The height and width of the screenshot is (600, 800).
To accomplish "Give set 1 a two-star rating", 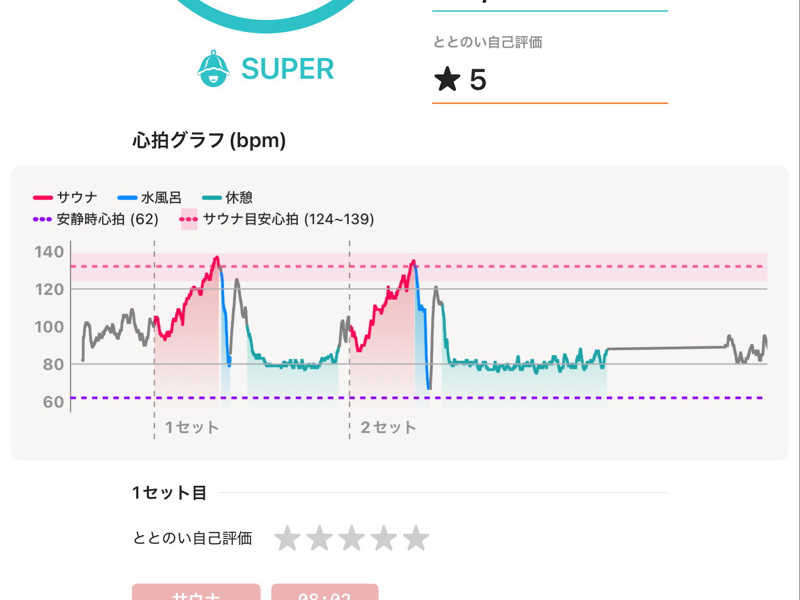I will click(x=319, y=538).
